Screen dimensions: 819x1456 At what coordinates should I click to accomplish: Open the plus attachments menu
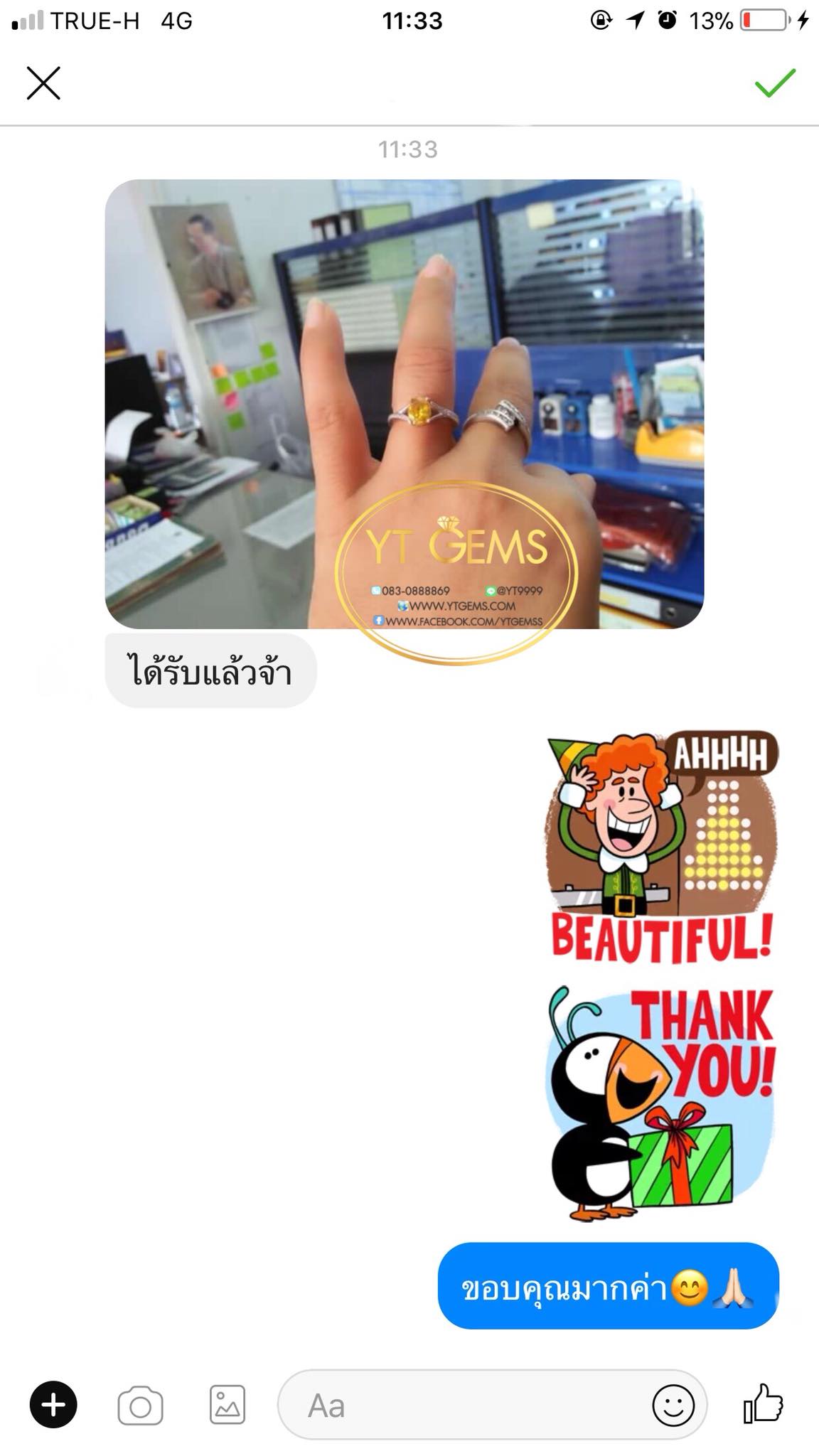pos(53,1405)
